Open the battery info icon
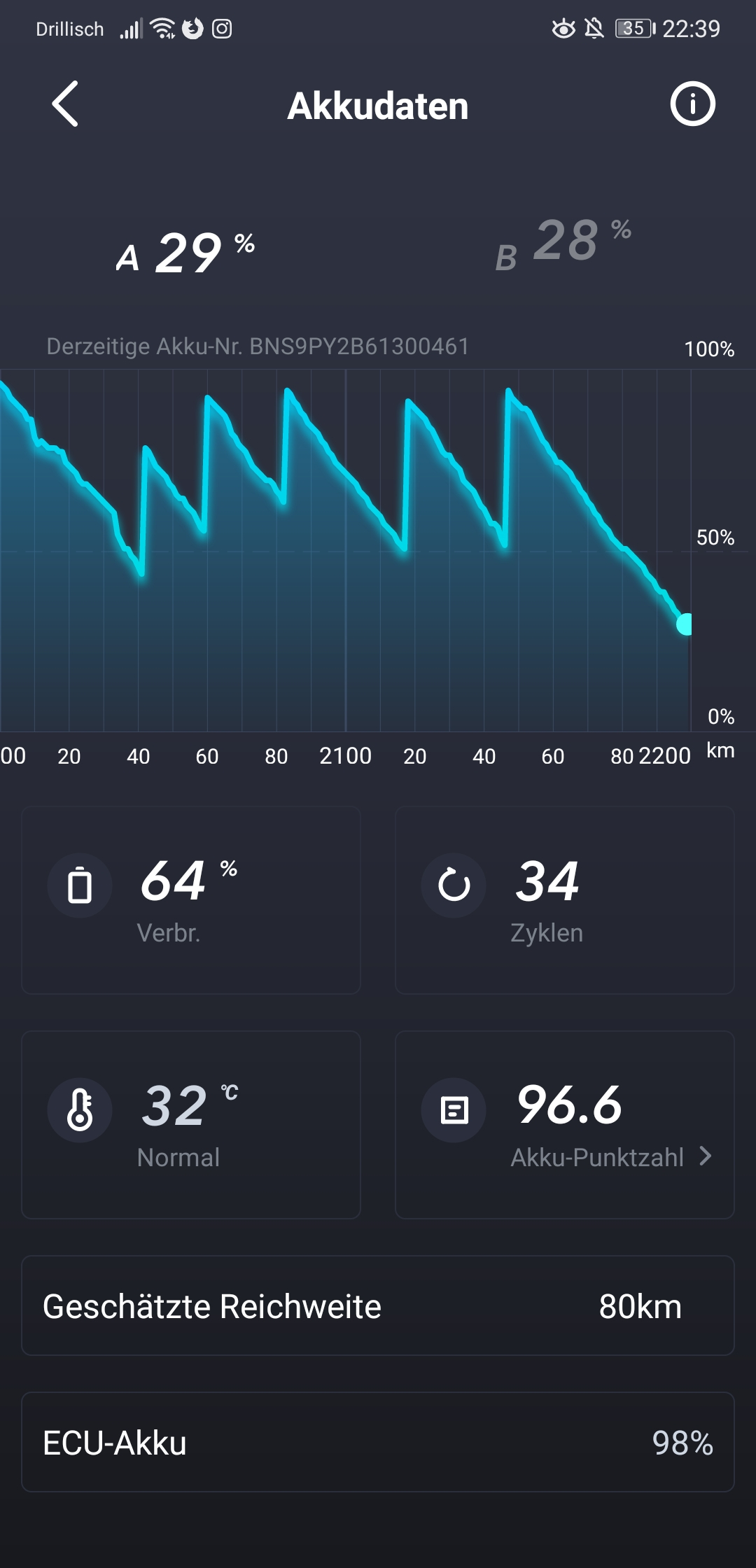 click(x=692, y=104)
